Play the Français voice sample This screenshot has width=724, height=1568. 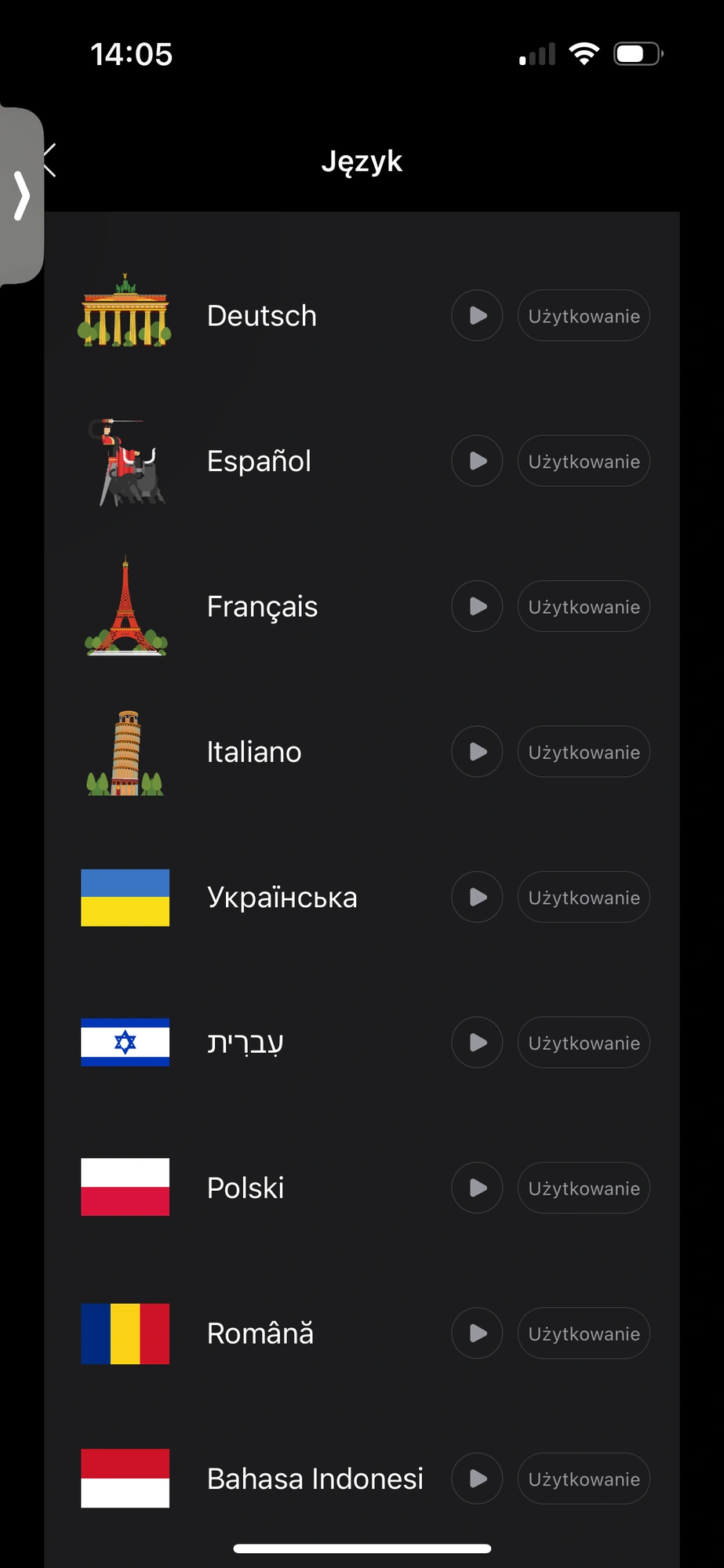pos(477,606)
